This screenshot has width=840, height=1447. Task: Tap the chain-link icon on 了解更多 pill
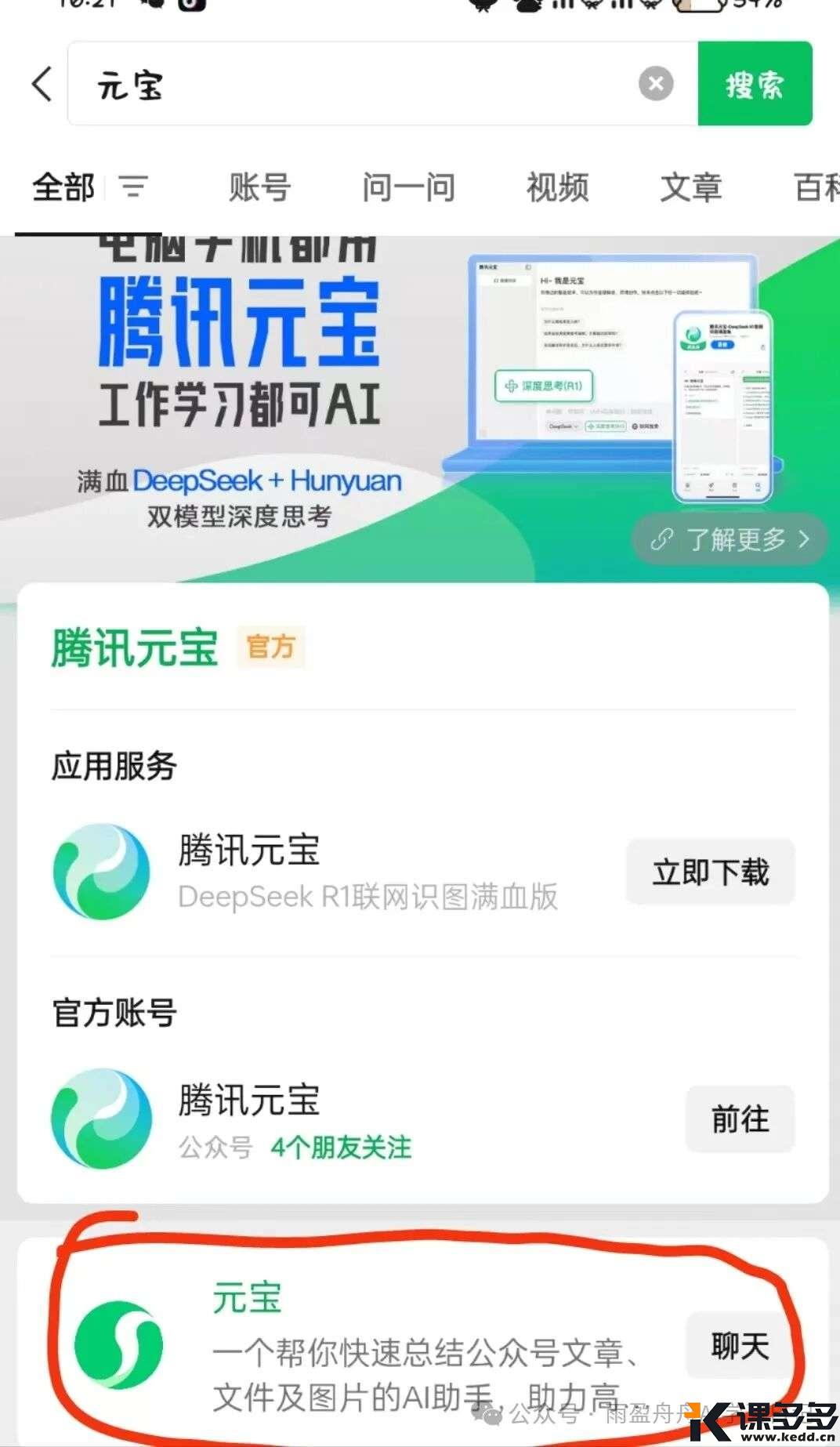click(662, 539)
